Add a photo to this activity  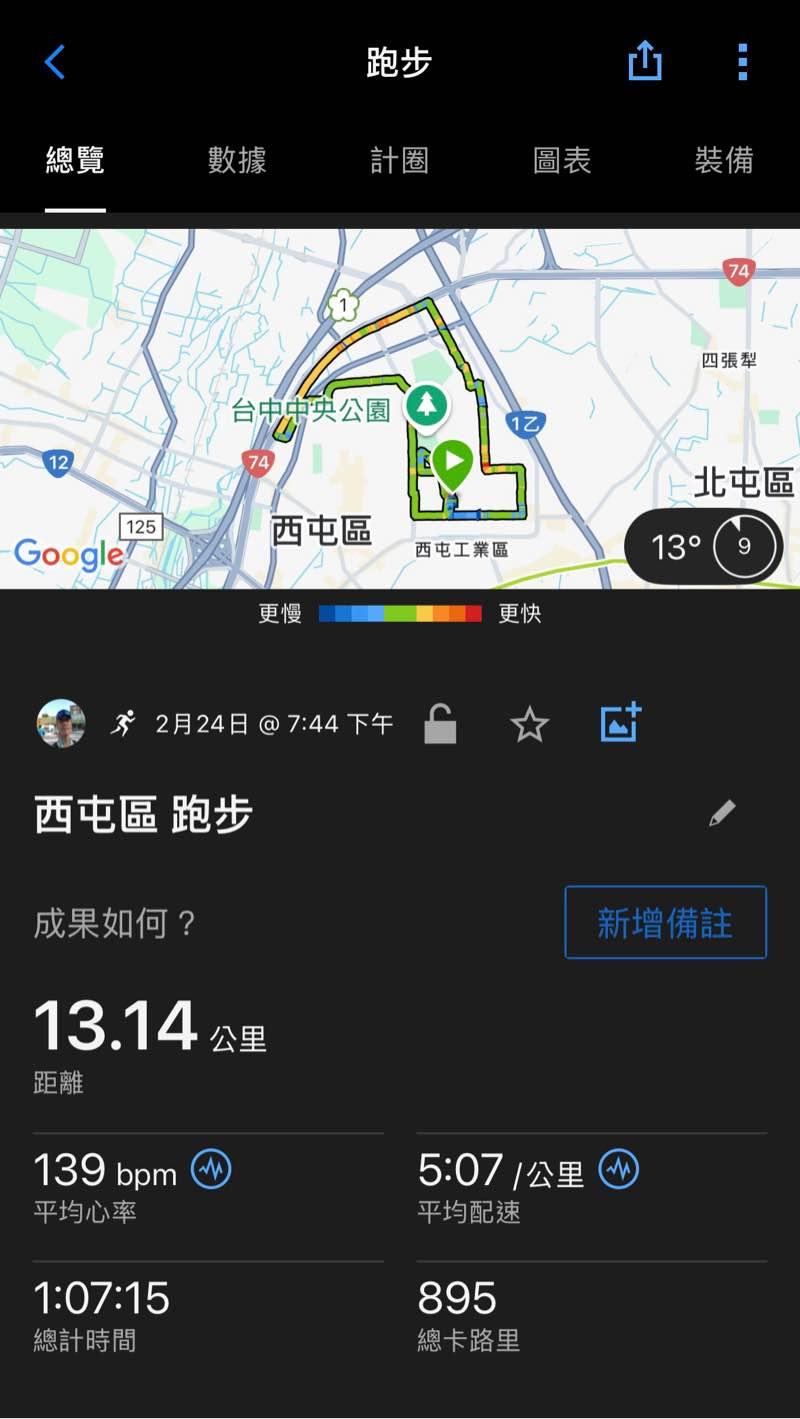[x=621, y=723]
